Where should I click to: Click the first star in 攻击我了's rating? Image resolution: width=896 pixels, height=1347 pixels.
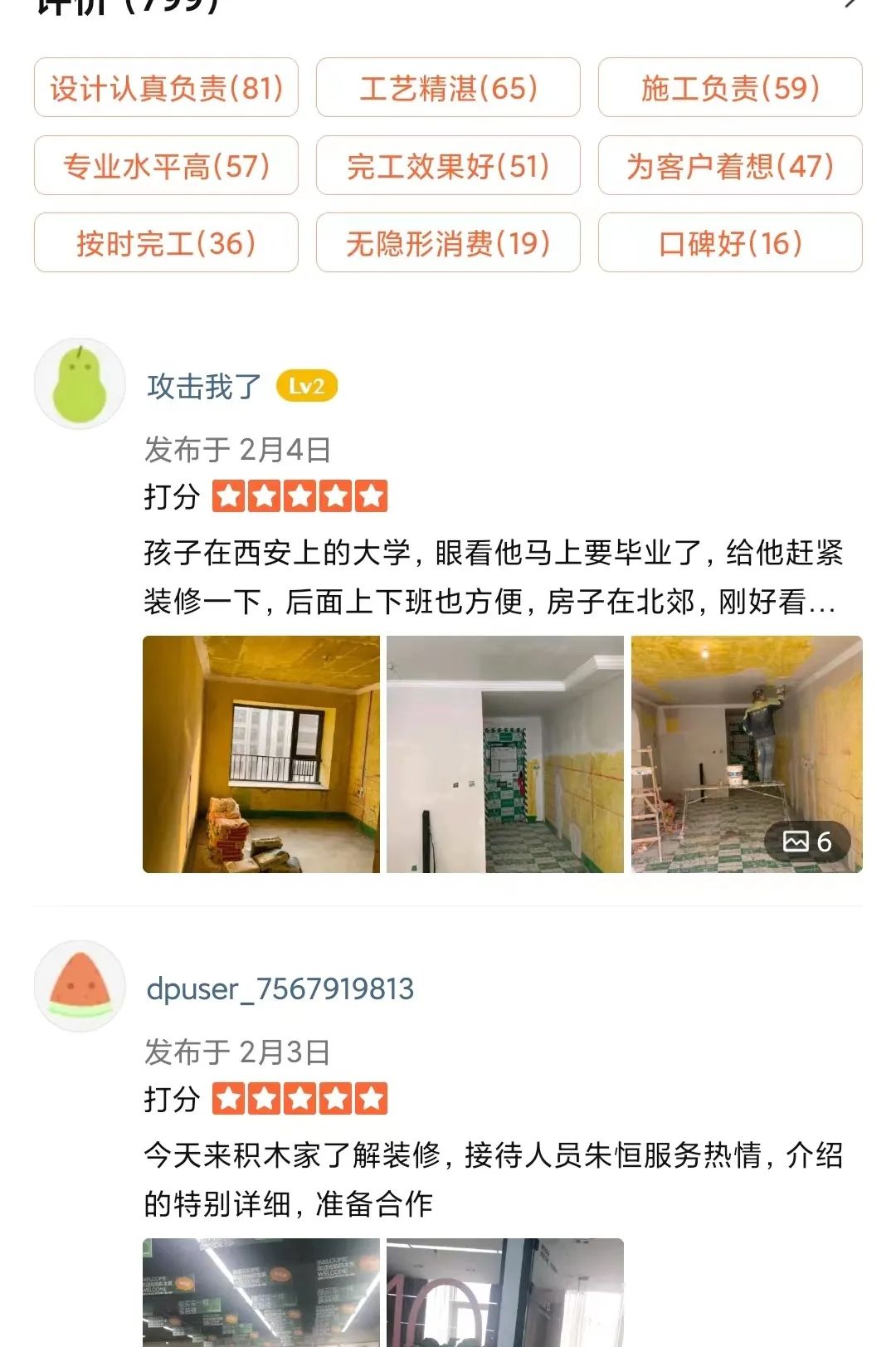coord(228,495)
